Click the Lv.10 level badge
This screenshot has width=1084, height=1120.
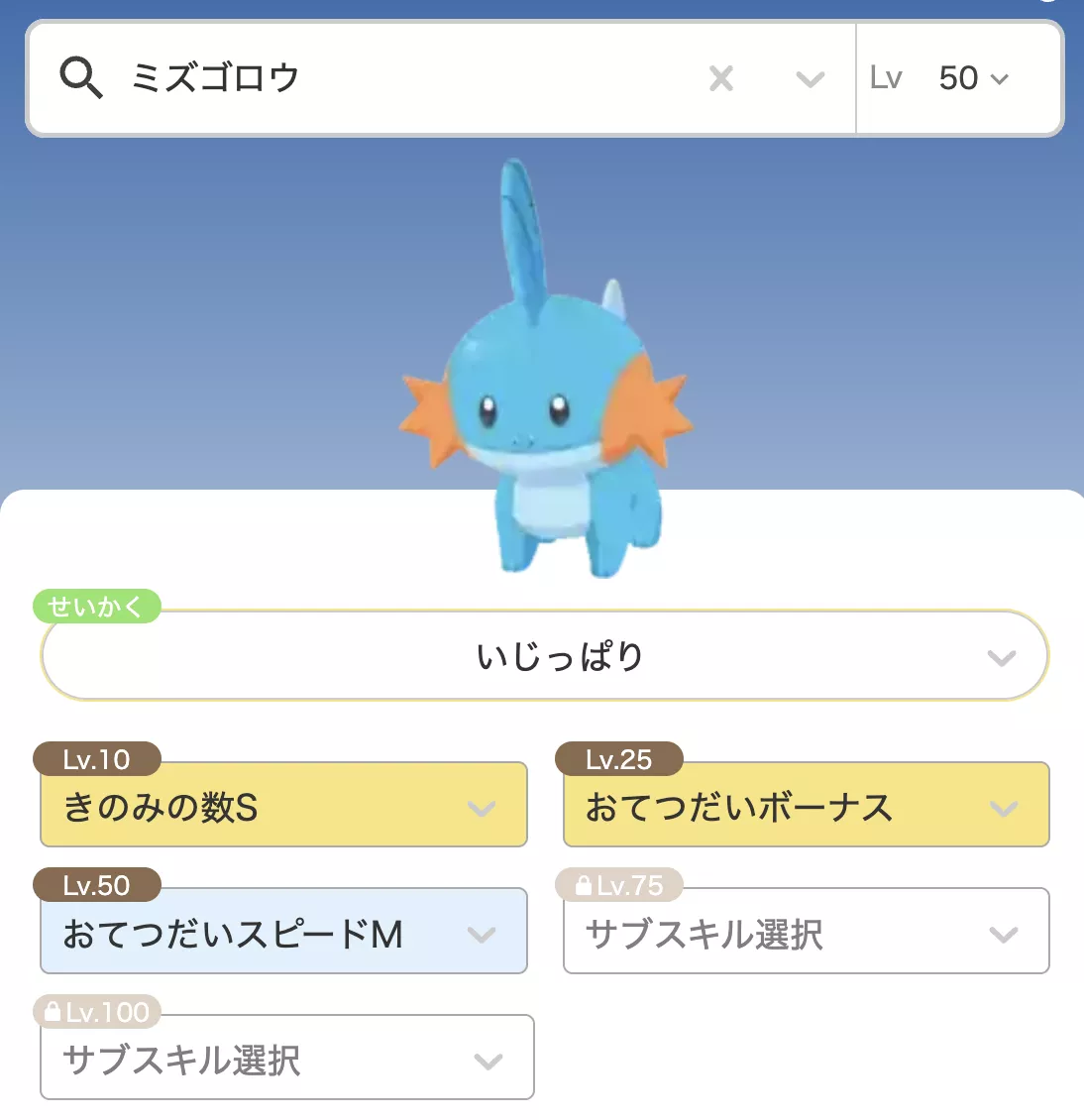pyautogui.click(x=96, y=759)
